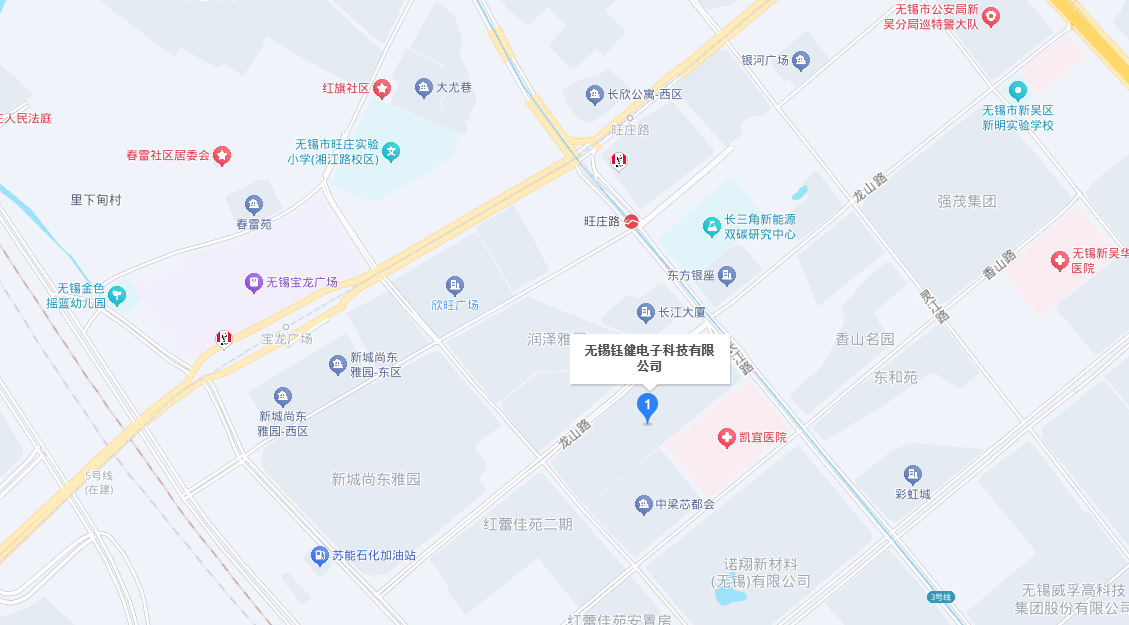Select the 长江大厦 building marker
This screenshot has height=625, width=1129.
[x=646, y=312]
